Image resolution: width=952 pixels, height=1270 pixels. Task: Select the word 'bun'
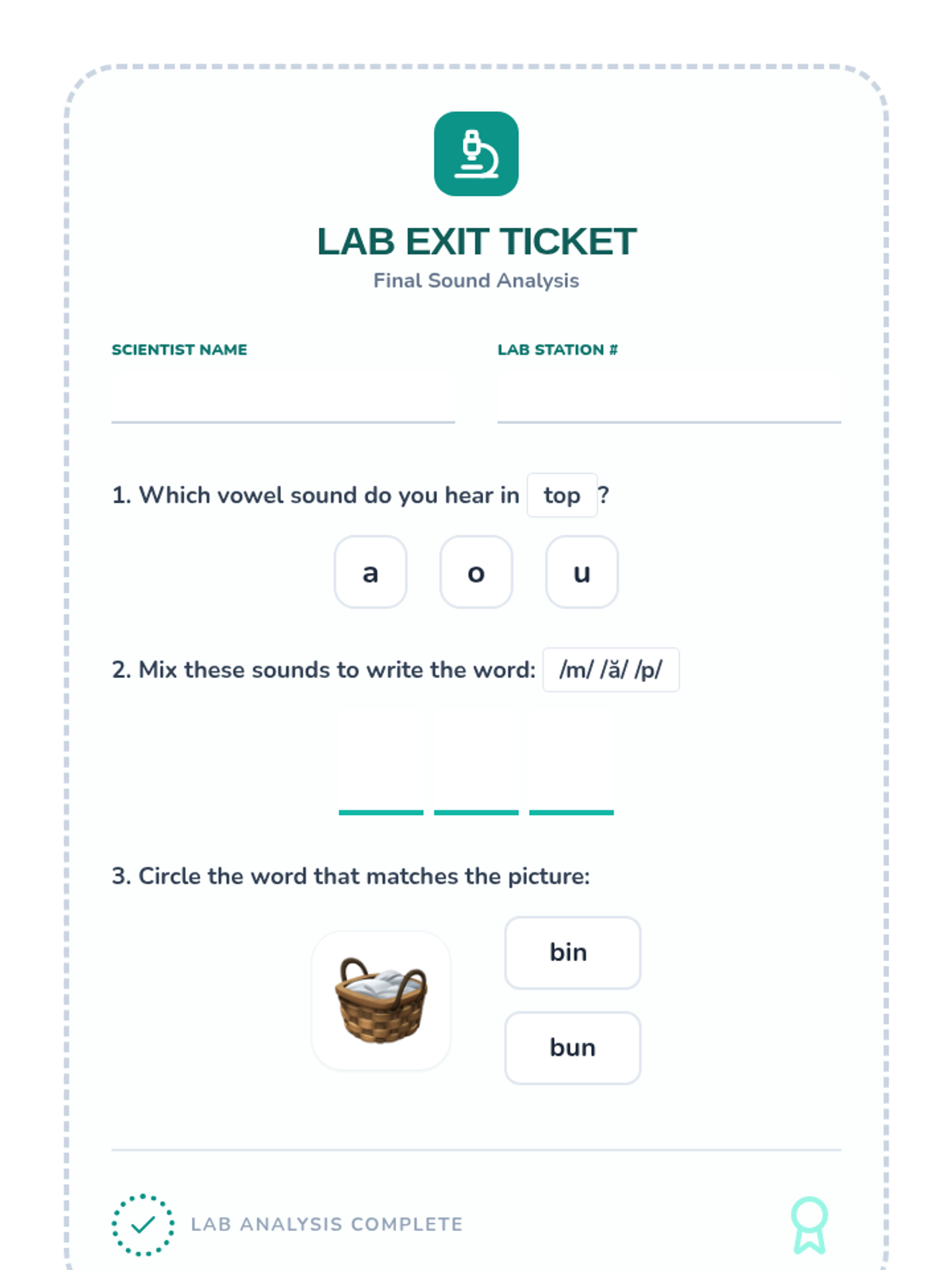click(x=573, y=1048)
